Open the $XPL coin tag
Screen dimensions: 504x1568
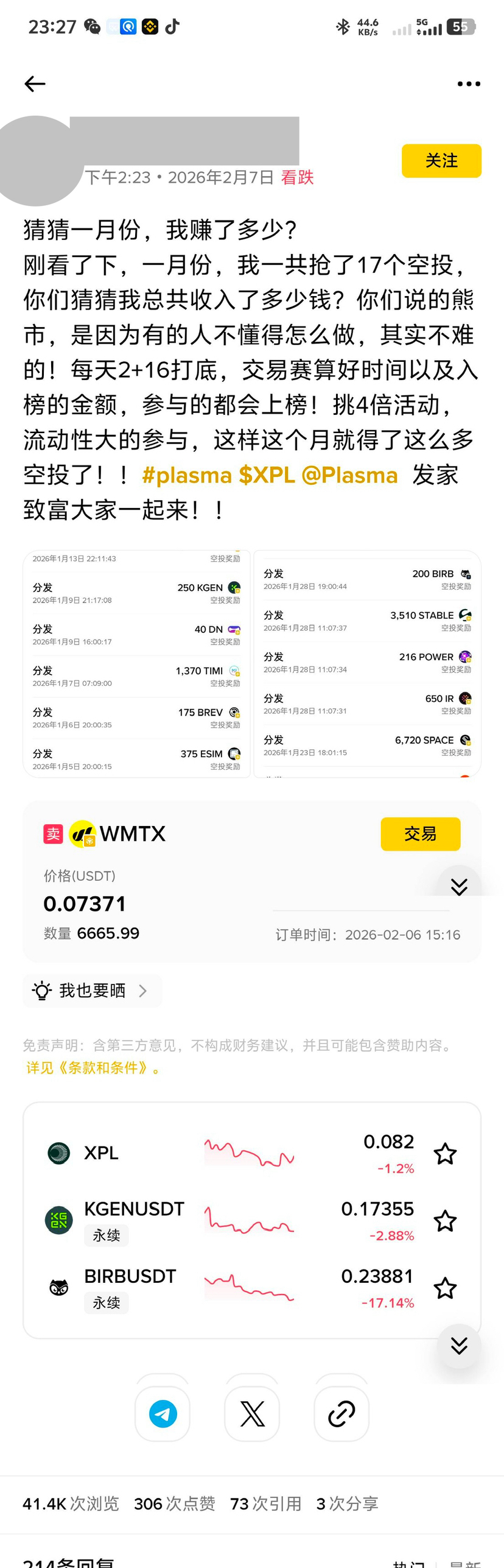tap(267, 475)
